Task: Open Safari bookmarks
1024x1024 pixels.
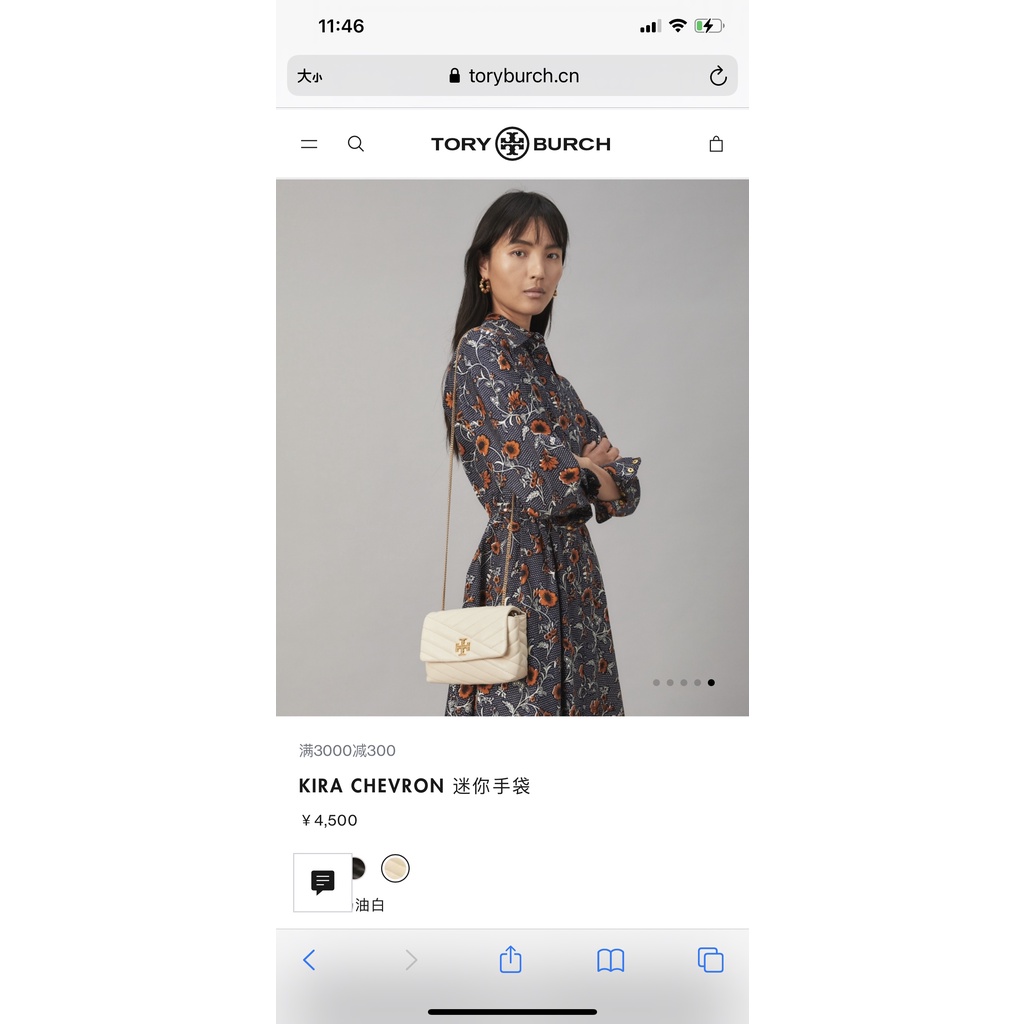Action: (610, 960)
